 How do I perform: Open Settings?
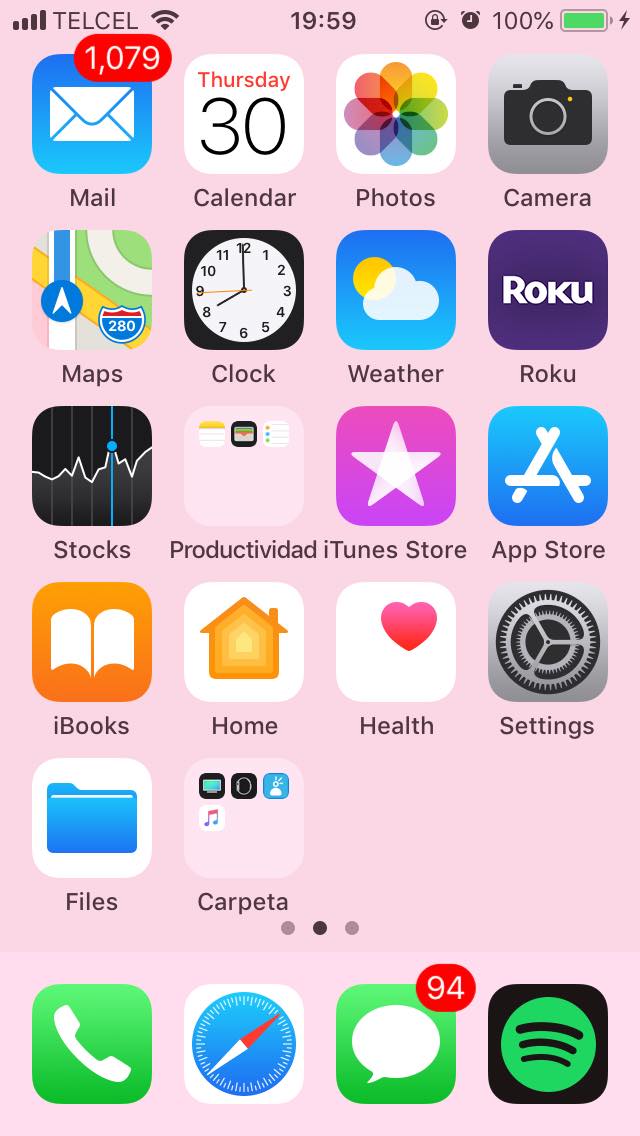click(x=548, y=642)
